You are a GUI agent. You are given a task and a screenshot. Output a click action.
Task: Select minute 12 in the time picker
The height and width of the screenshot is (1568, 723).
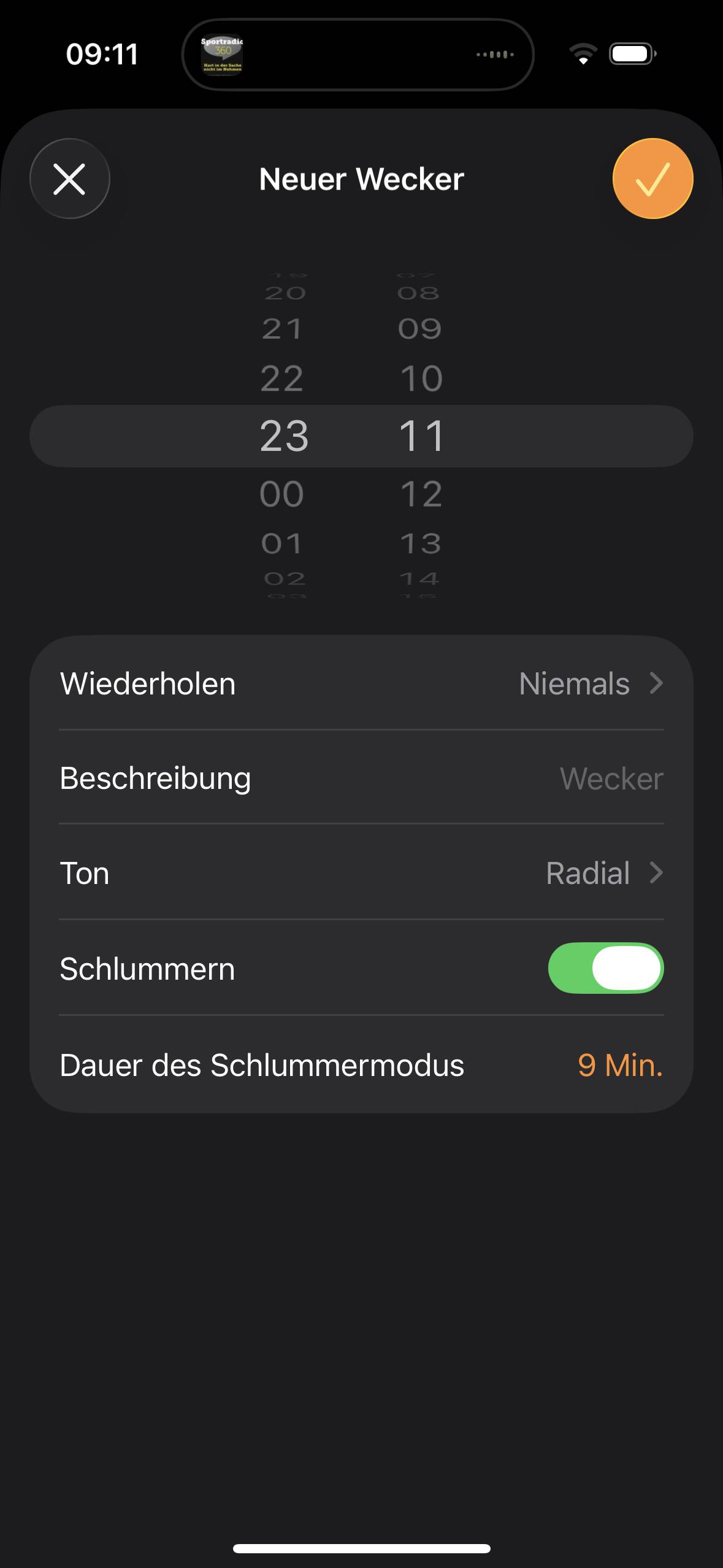point(421,494)
